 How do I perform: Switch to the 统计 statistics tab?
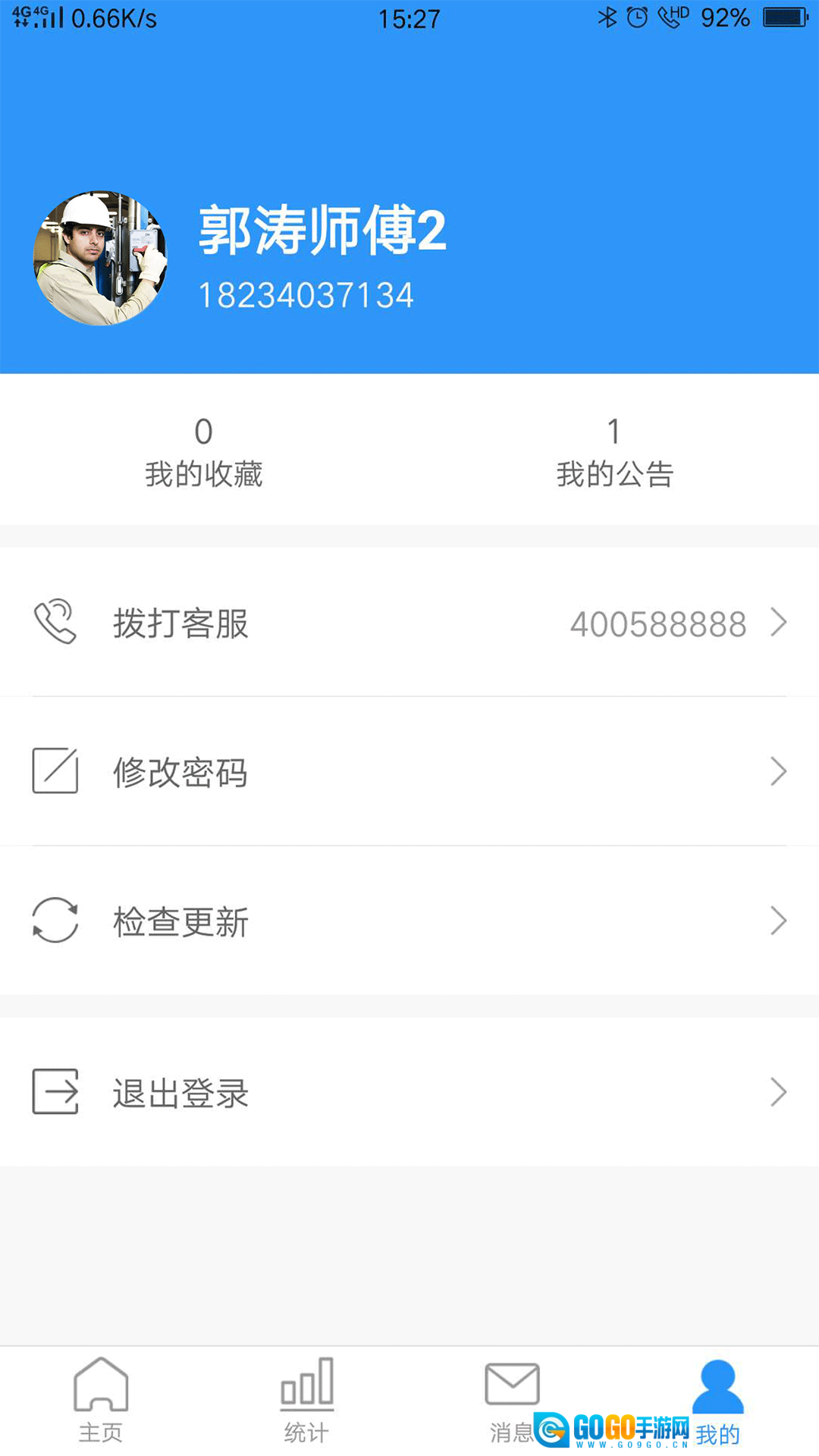coord(306,1400)
